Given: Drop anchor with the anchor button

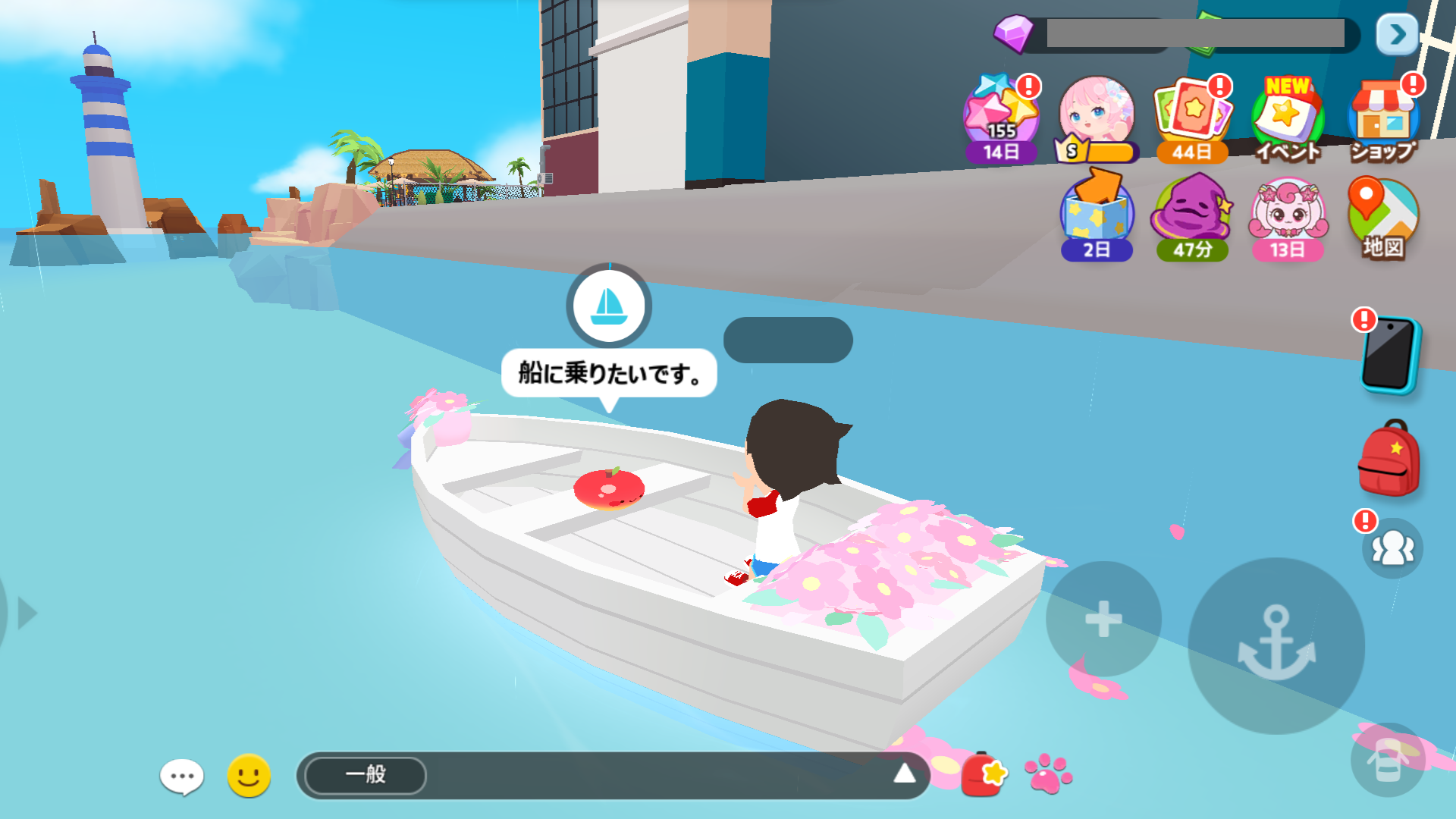Looking at the screenshot, I should tap(1276, 645).
